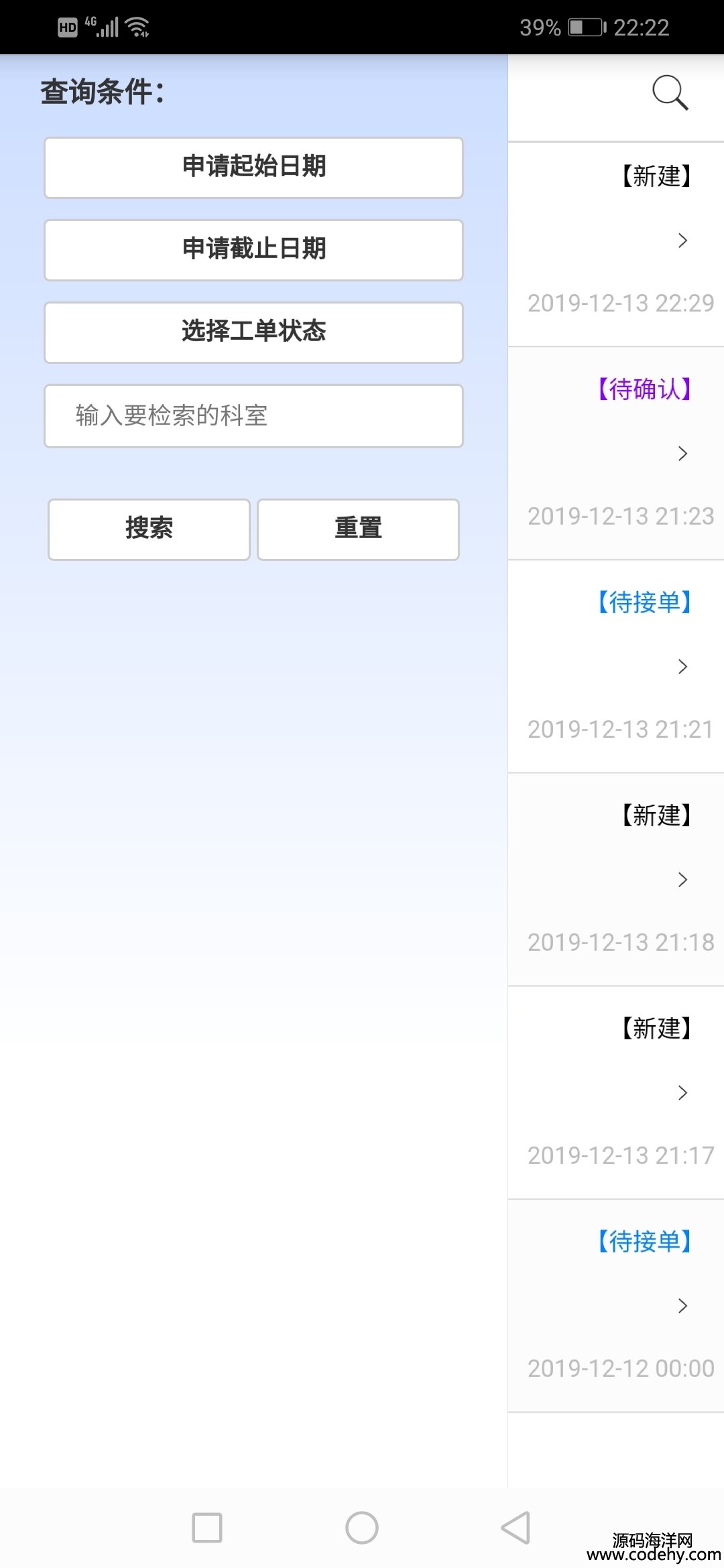The height and width of the screenshot is (1568, 724).
Task: Open the 新建 order dated 2019-12-13 22:29
Action: pyautogui.click(x=616, y=244)
